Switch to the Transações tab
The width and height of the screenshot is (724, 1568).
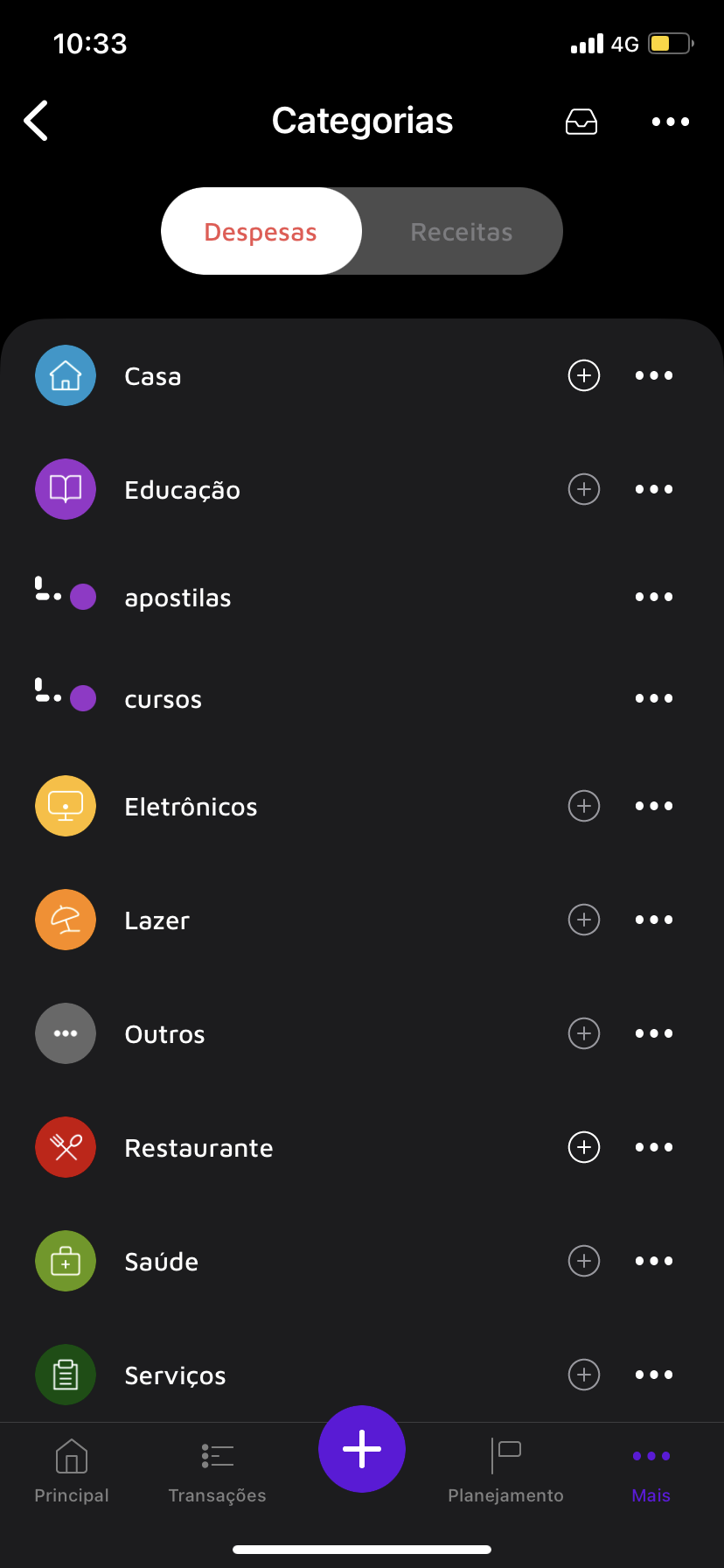click(x=217, y=1470)
